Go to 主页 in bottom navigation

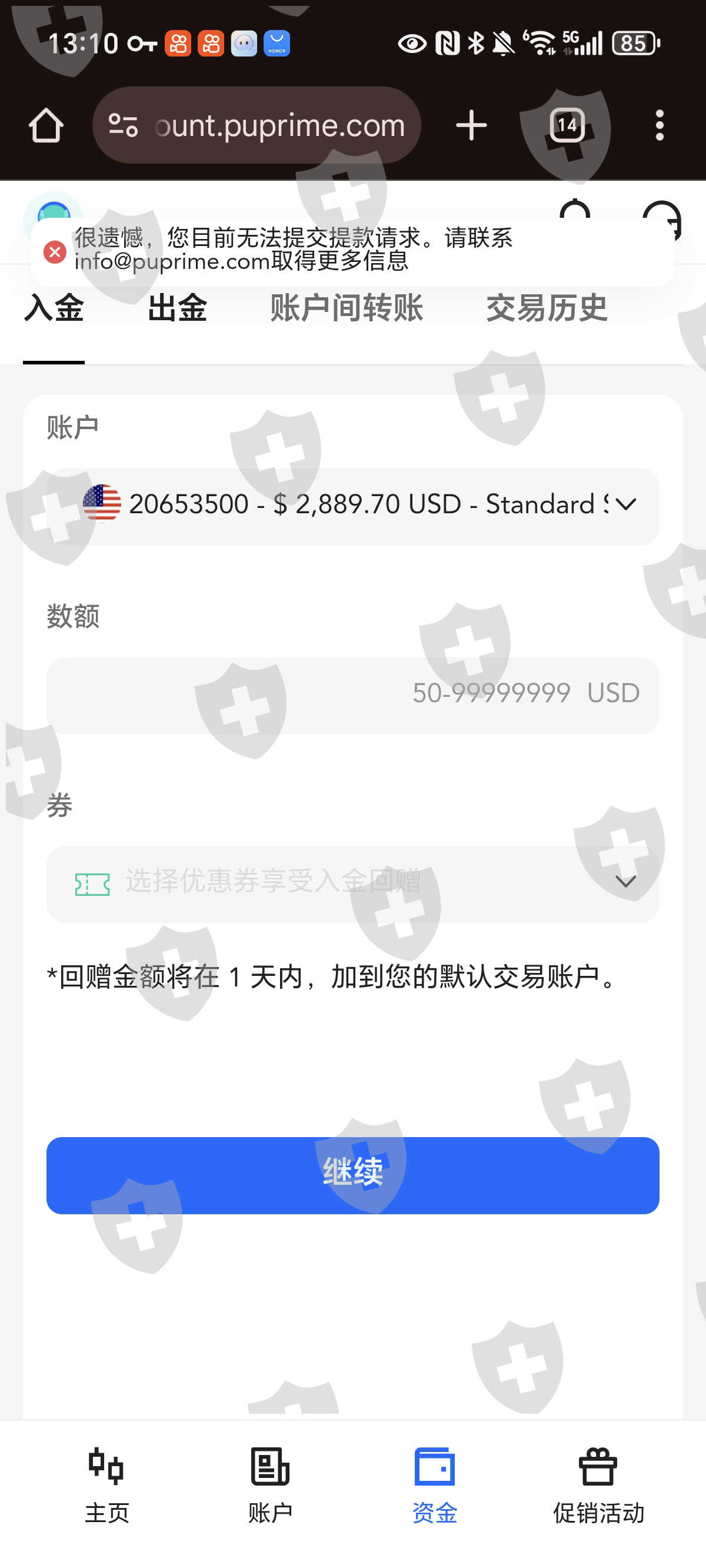coord(106,1485)
